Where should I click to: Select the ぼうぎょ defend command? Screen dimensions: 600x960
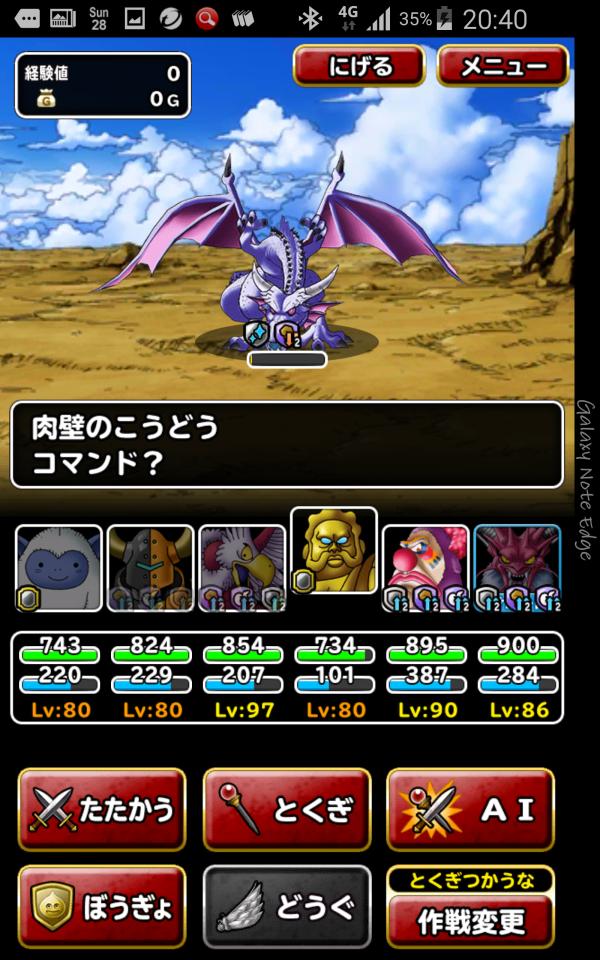pos(102,906)
